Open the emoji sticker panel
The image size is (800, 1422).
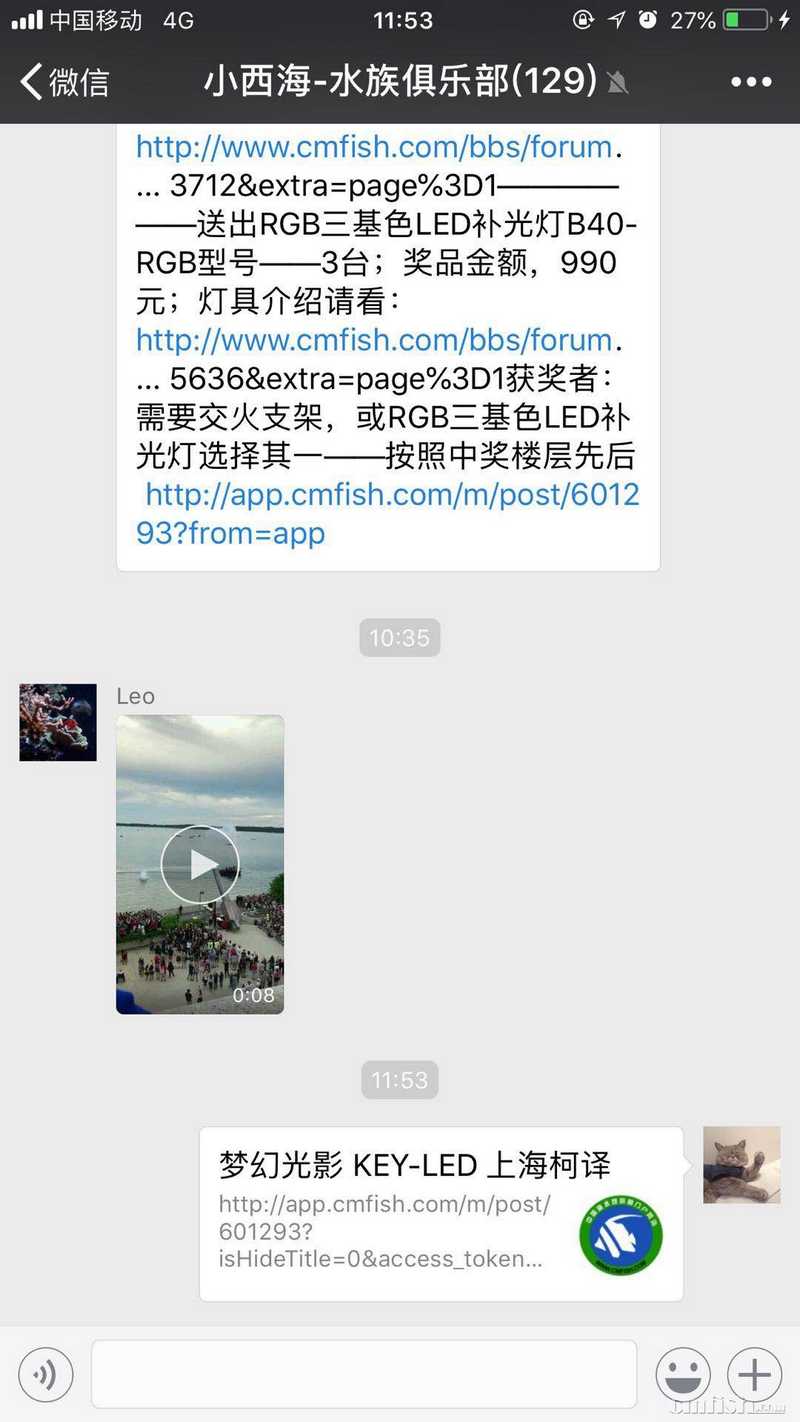pyautogui.click(x=683, y=1375)
